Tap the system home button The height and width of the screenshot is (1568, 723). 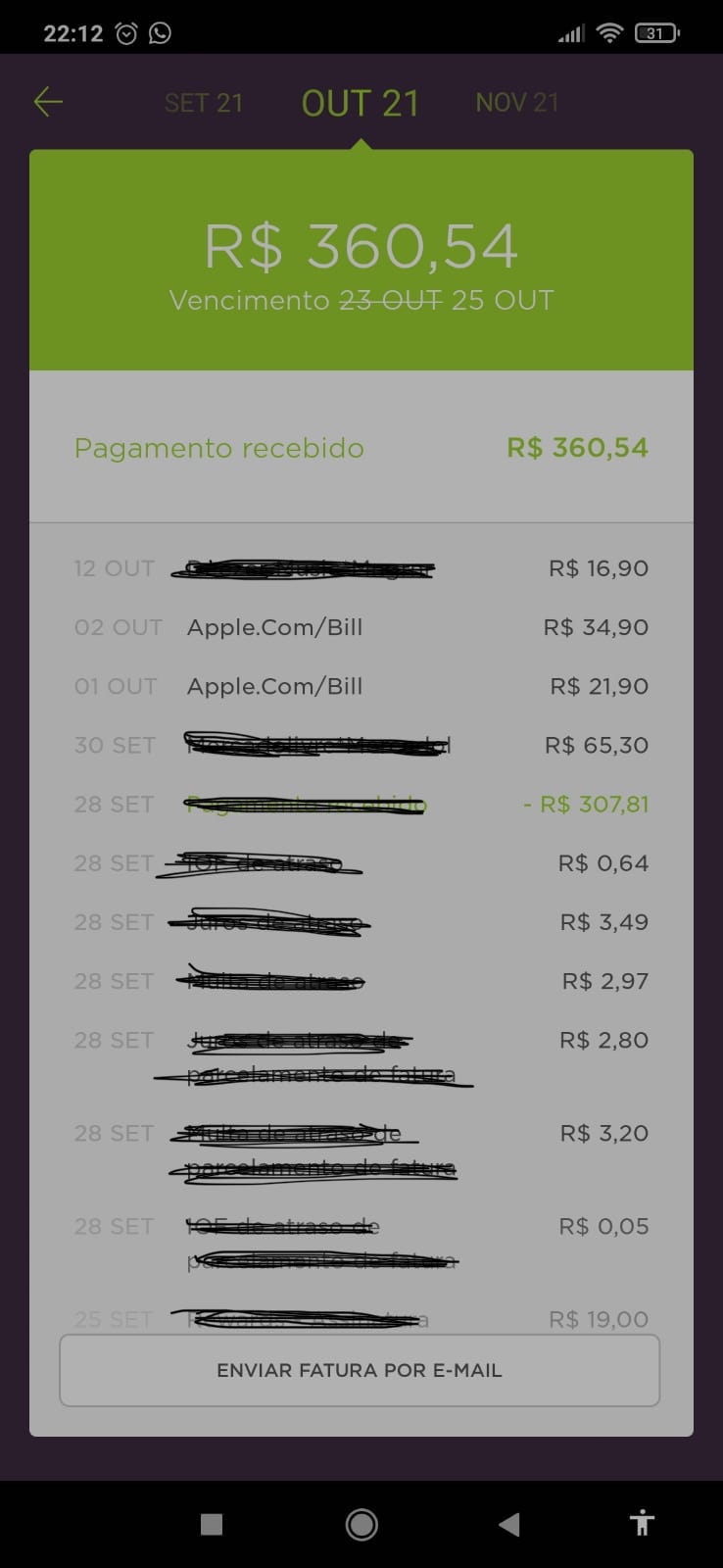coord(361,1524)
